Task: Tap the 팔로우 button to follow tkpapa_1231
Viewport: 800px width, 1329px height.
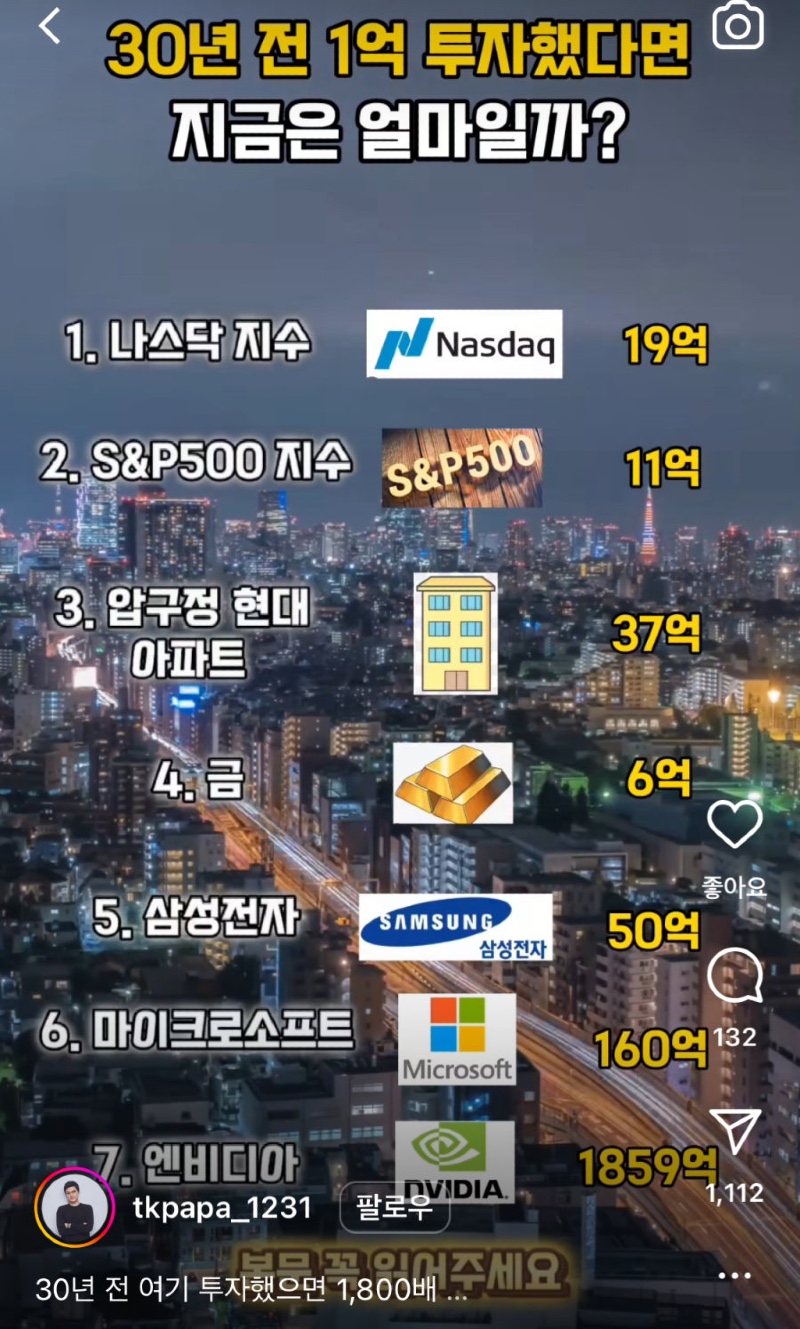Action: (x=394, y=1209)
